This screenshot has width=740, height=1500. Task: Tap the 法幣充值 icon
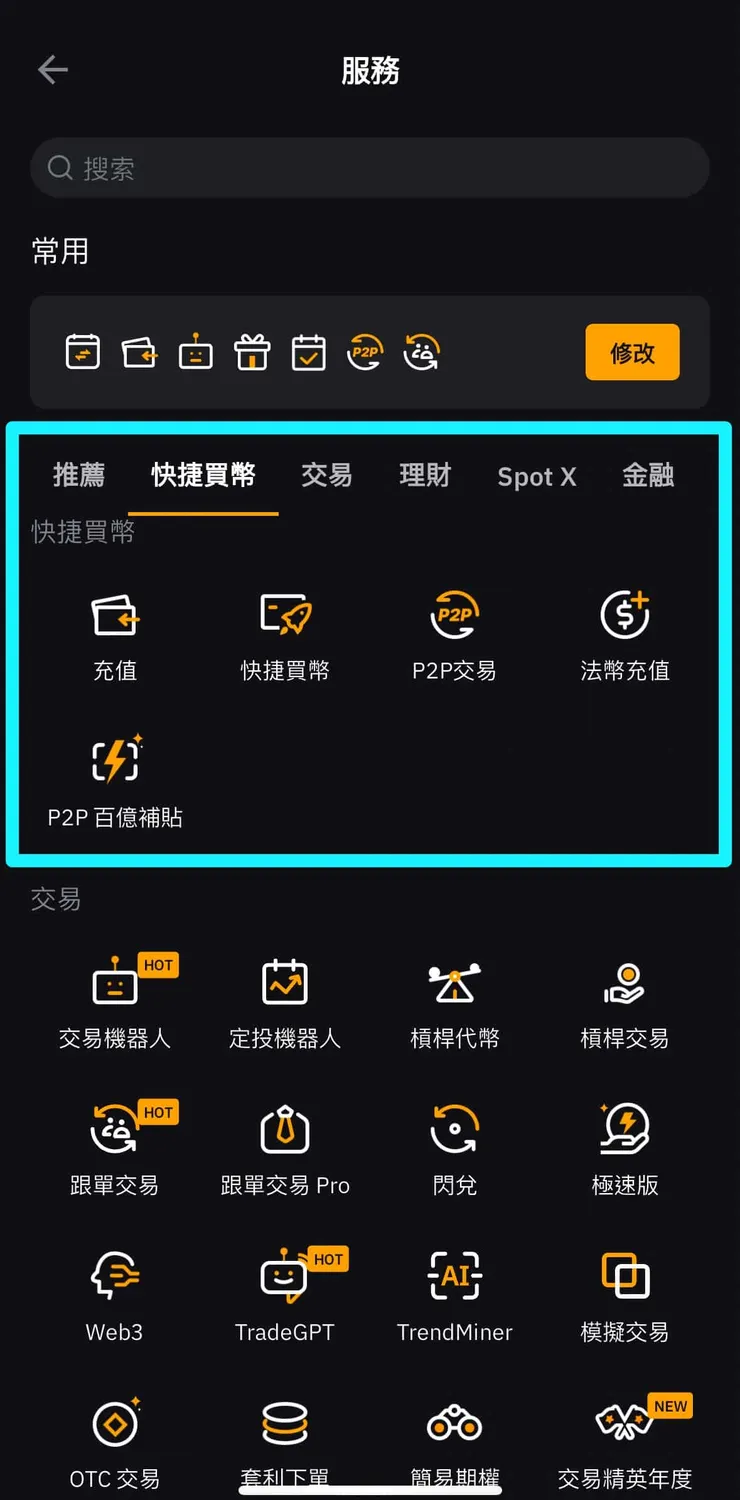pos(624,615)
